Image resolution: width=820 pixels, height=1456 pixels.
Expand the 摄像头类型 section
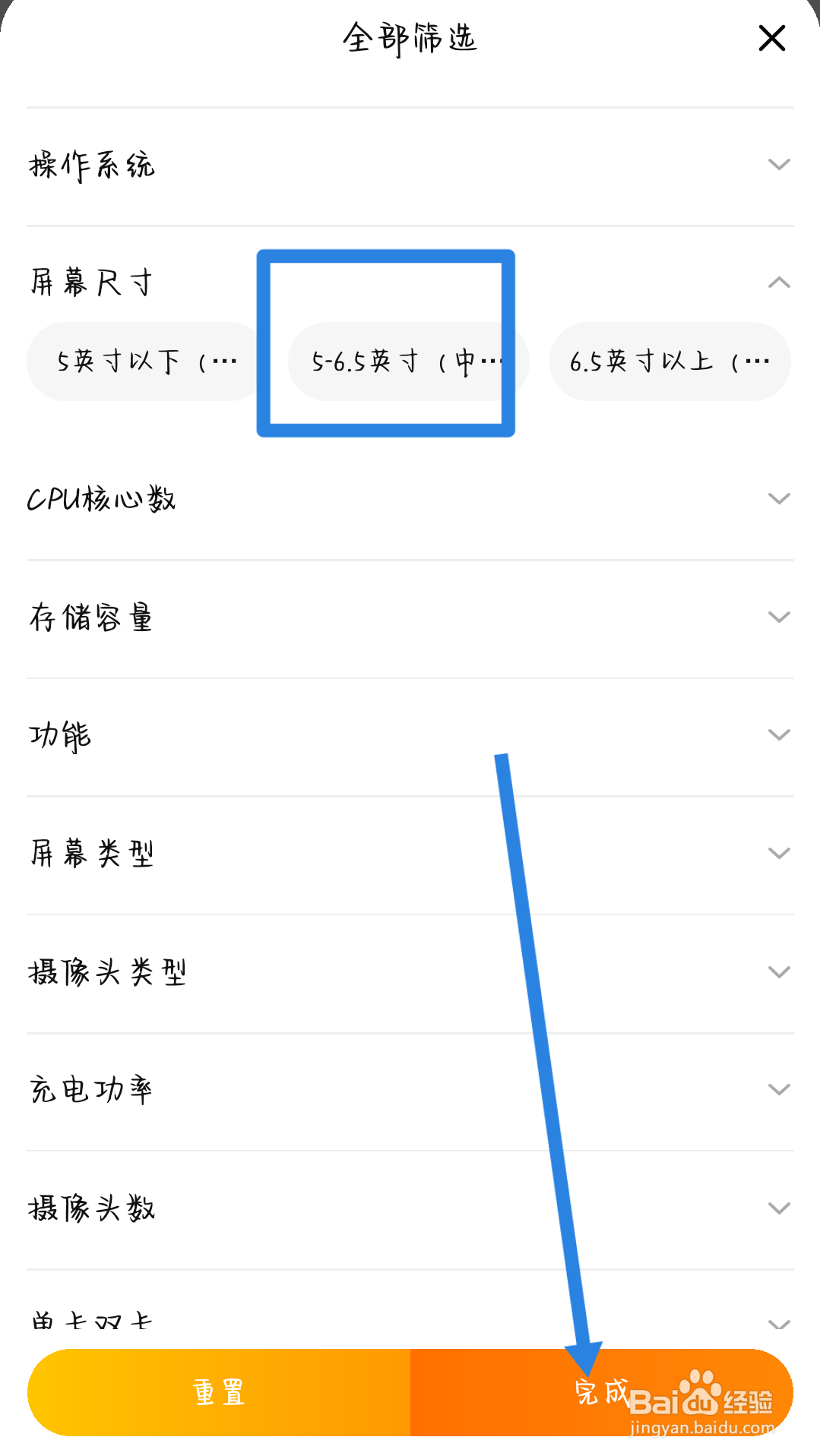click(778, 971)
